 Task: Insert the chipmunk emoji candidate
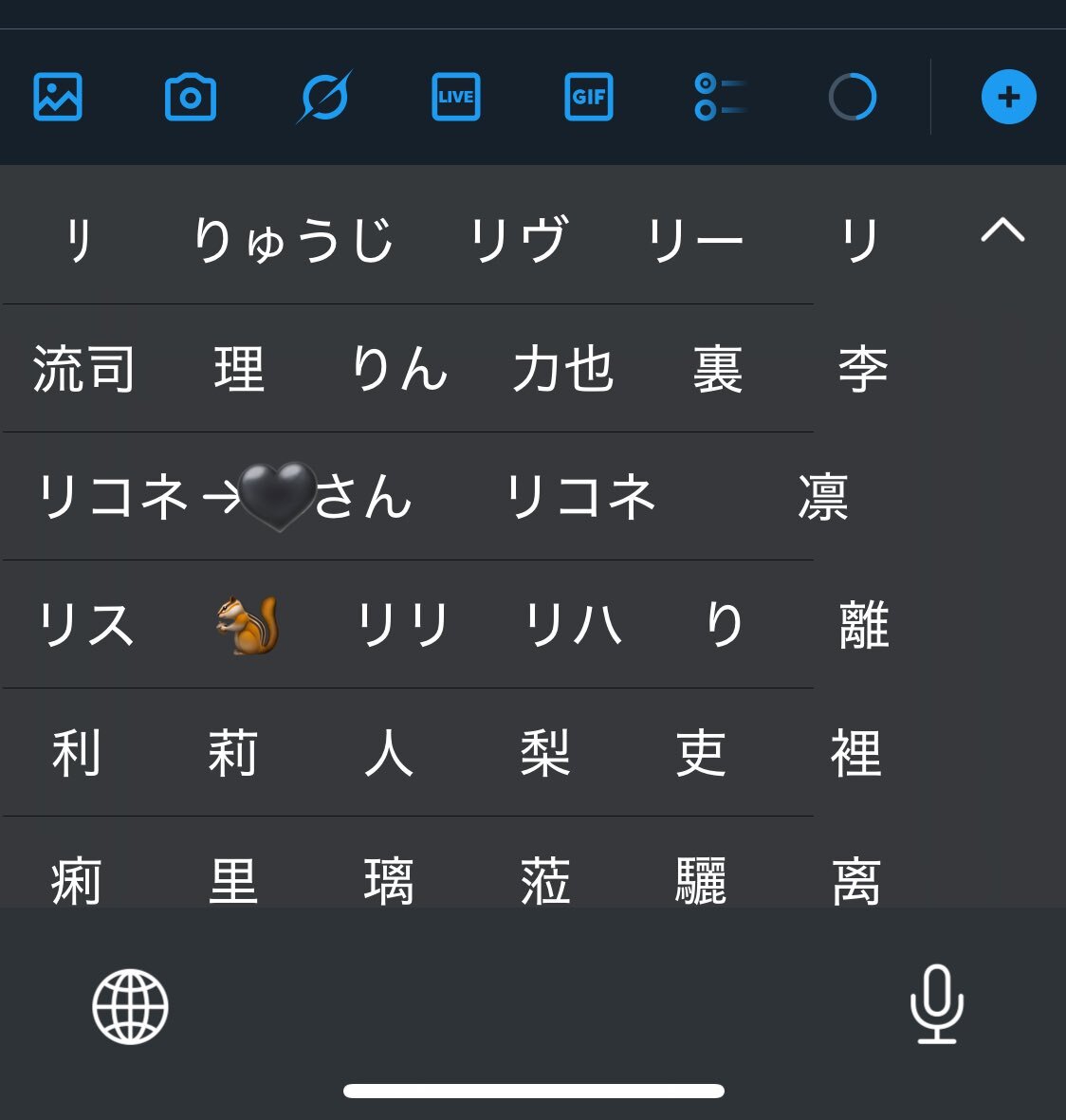(247, 625)
